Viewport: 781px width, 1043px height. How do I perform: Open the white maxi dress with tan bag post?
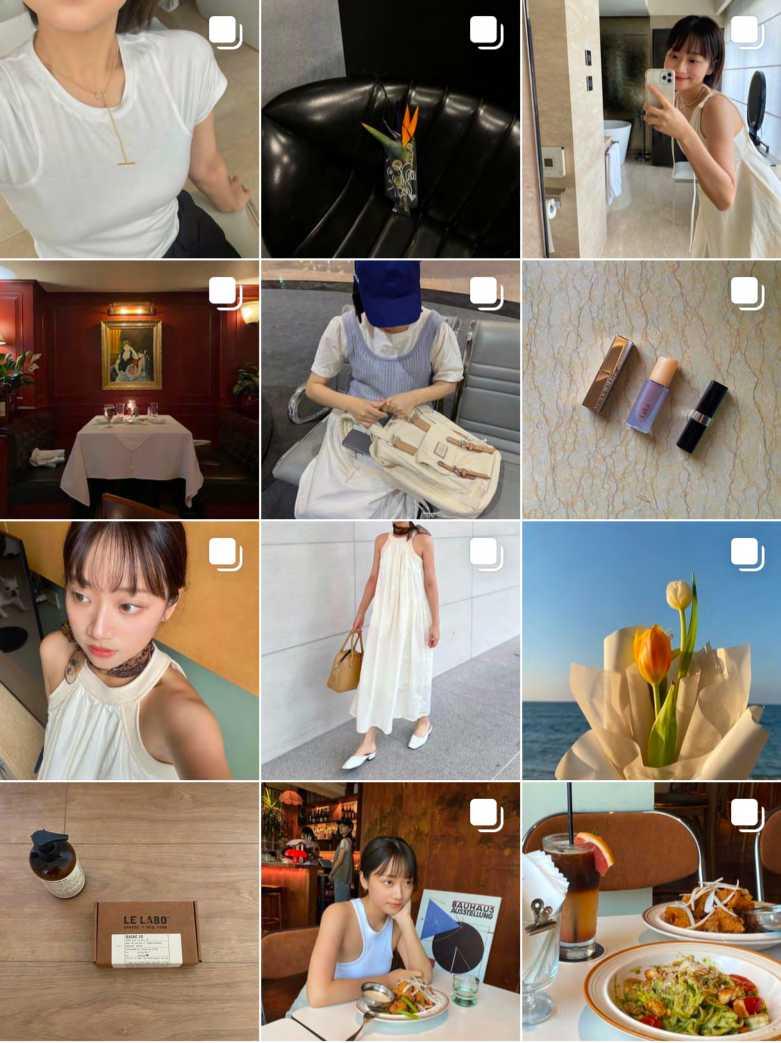390,650
